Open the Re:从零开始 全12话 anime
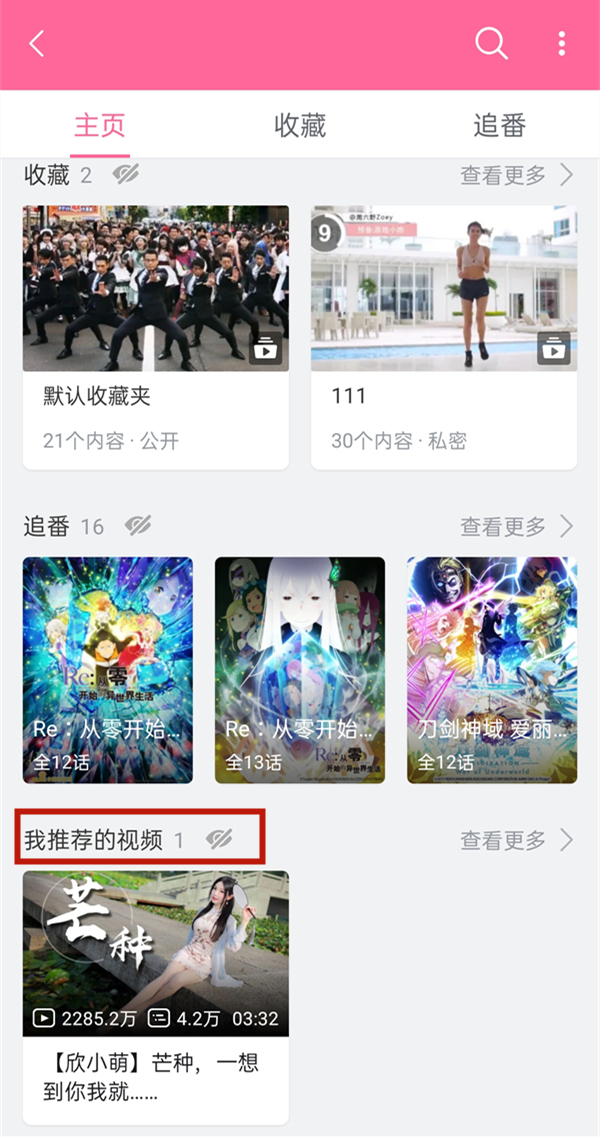The width and height of the screenshot is (600, 1137). click(108, 670)
